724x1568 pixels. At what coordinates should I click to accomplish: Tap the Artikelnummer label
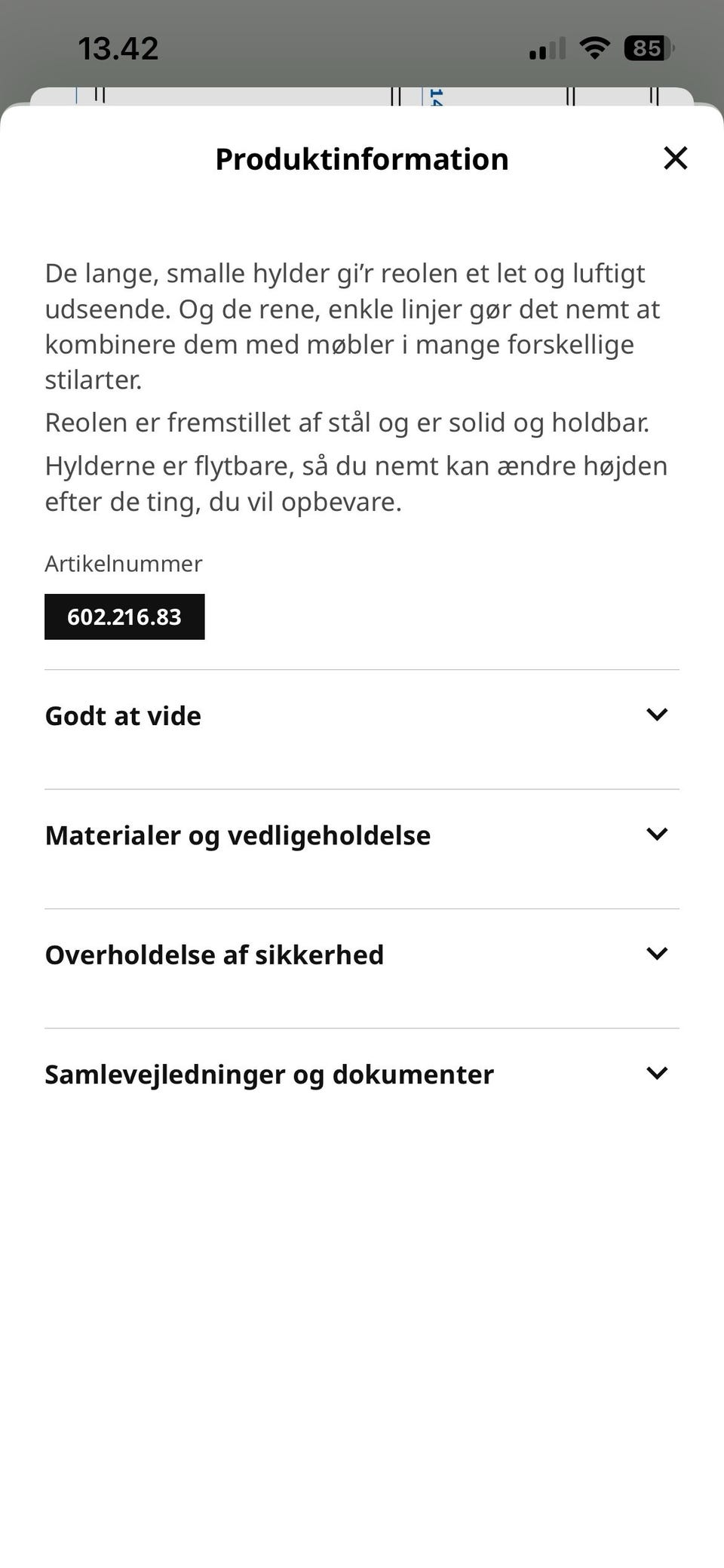(x=123, y=563)
